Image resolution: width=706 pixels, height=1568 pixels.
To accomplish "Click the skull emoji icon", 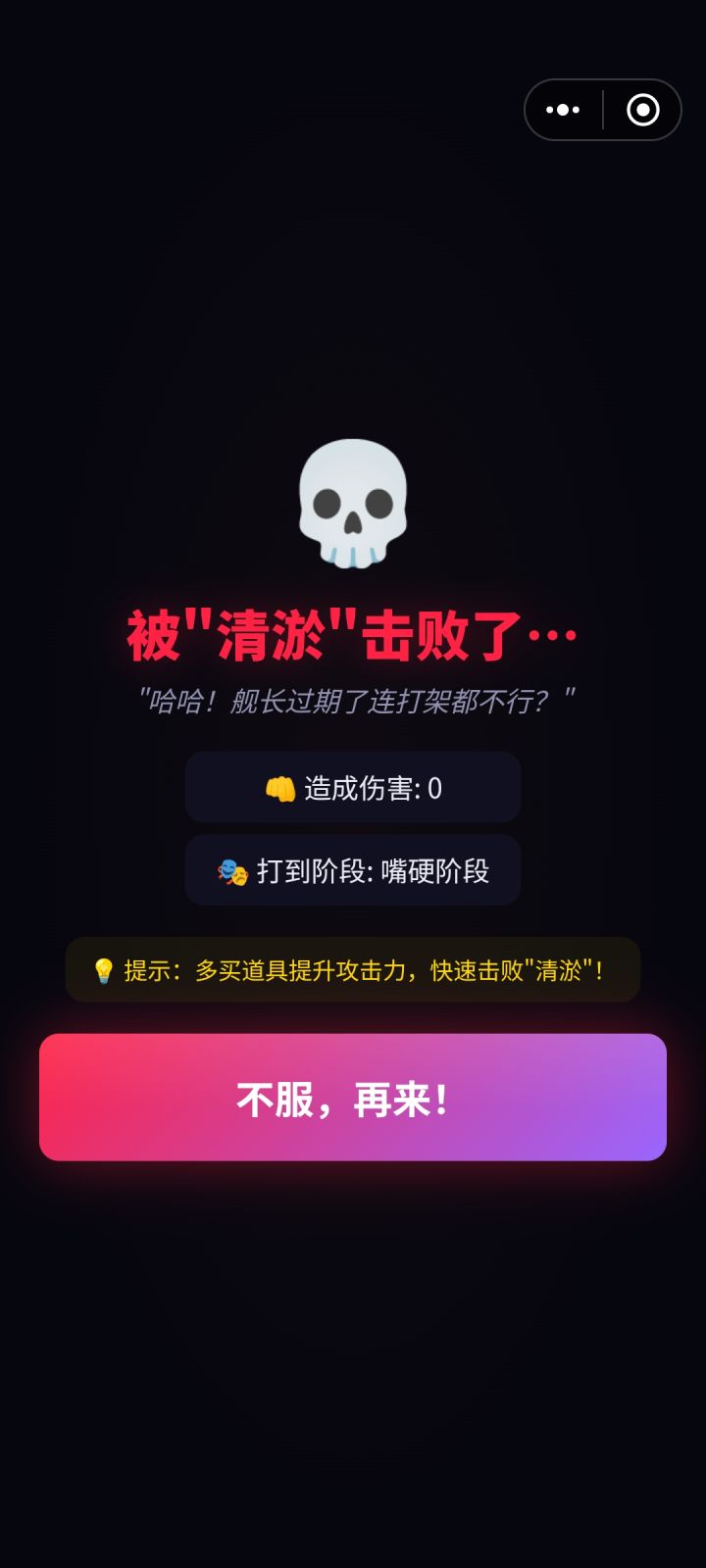I will pos(353,503).
